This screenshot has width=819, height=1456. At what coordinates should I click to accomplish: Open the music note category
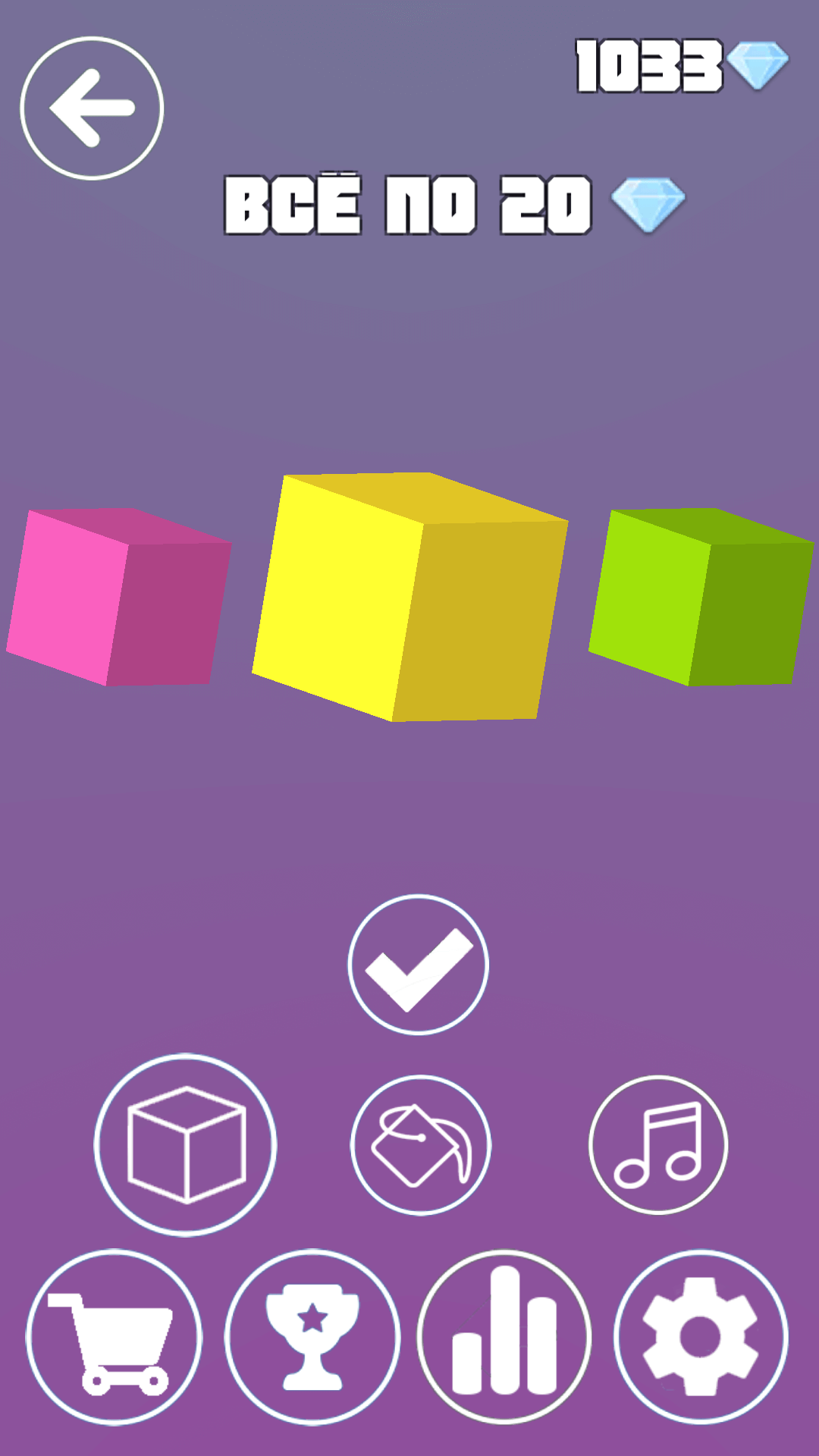pyautogui.click(x=658, y=1144)
